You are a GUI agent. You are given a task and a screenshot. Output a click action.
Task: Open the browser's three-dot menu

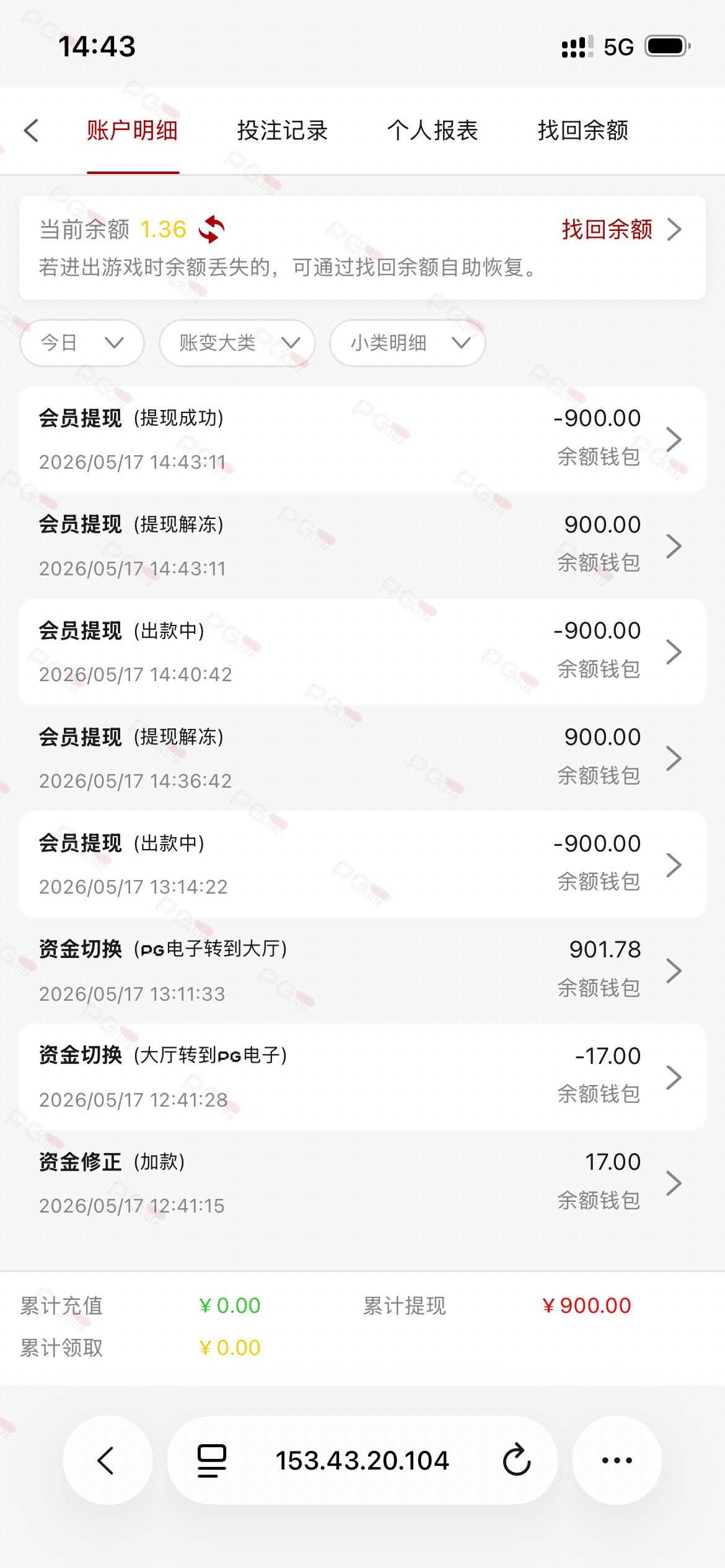click(x=617, y=1460)
